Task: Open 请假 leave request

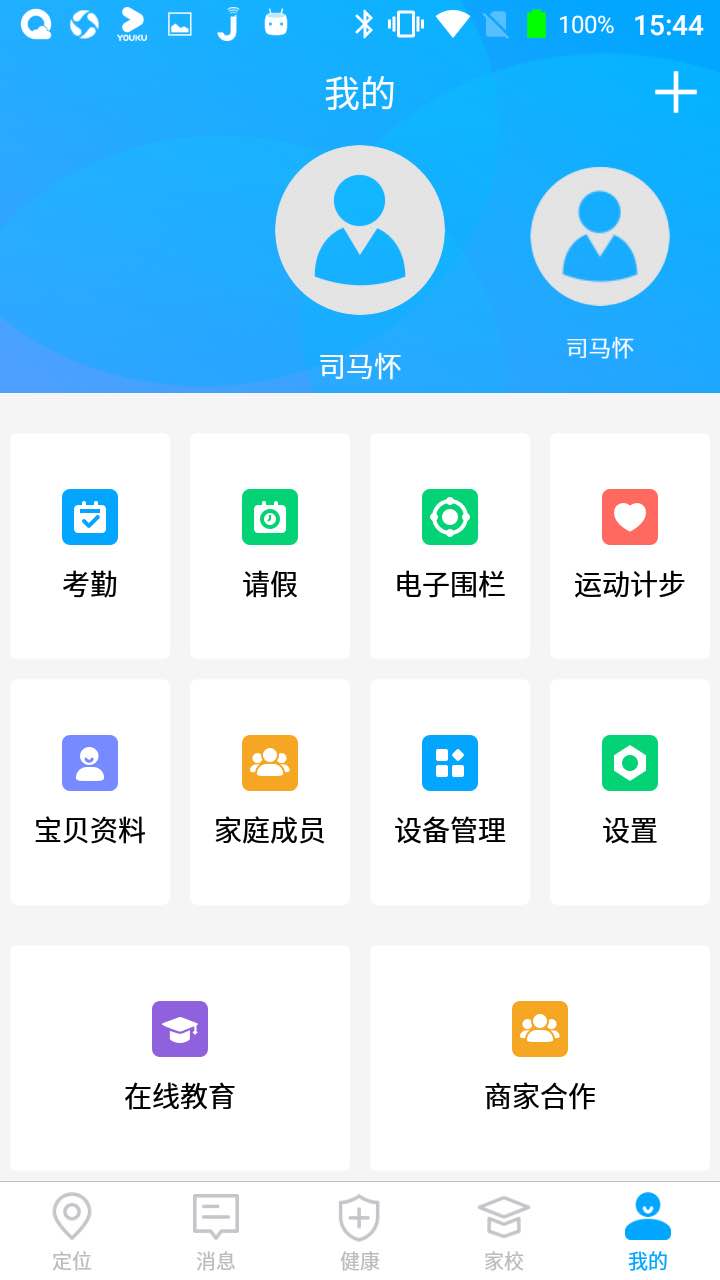Action: pos(270,545)
